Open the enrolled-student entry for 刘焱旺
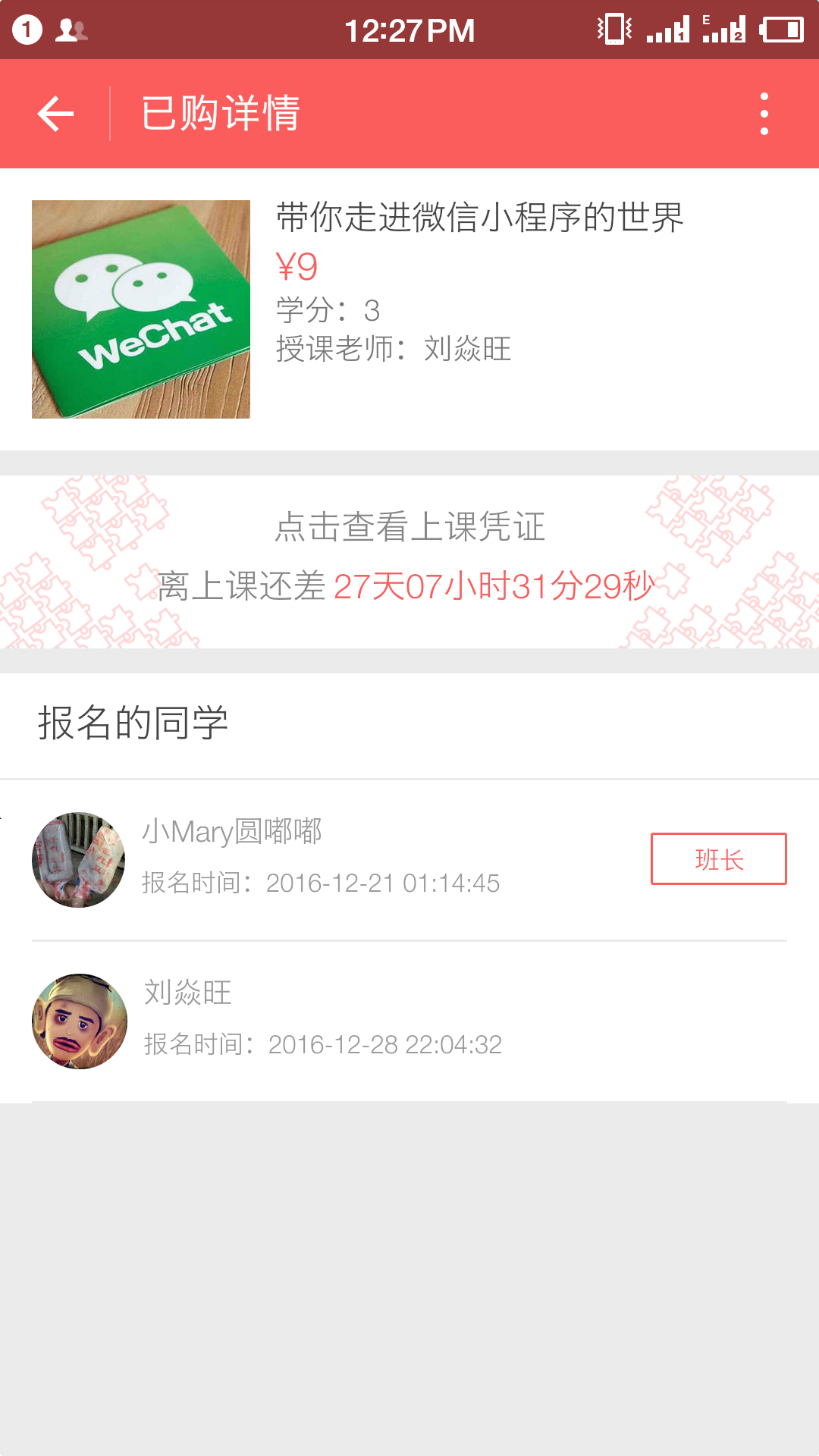819x1456 pixels. pos(318,1021)
